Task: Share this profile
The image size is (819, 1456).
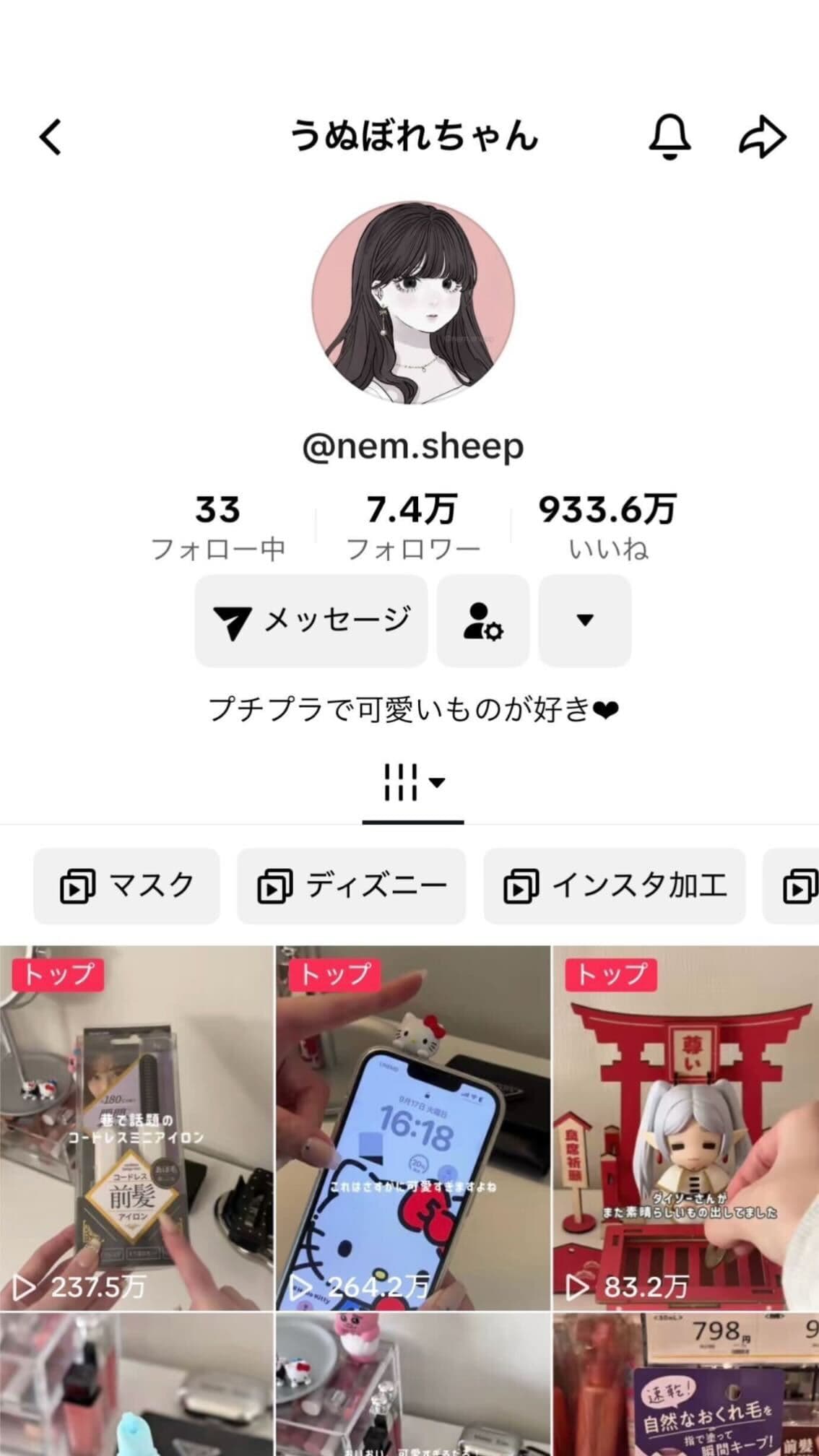Action: pos(762,136)
